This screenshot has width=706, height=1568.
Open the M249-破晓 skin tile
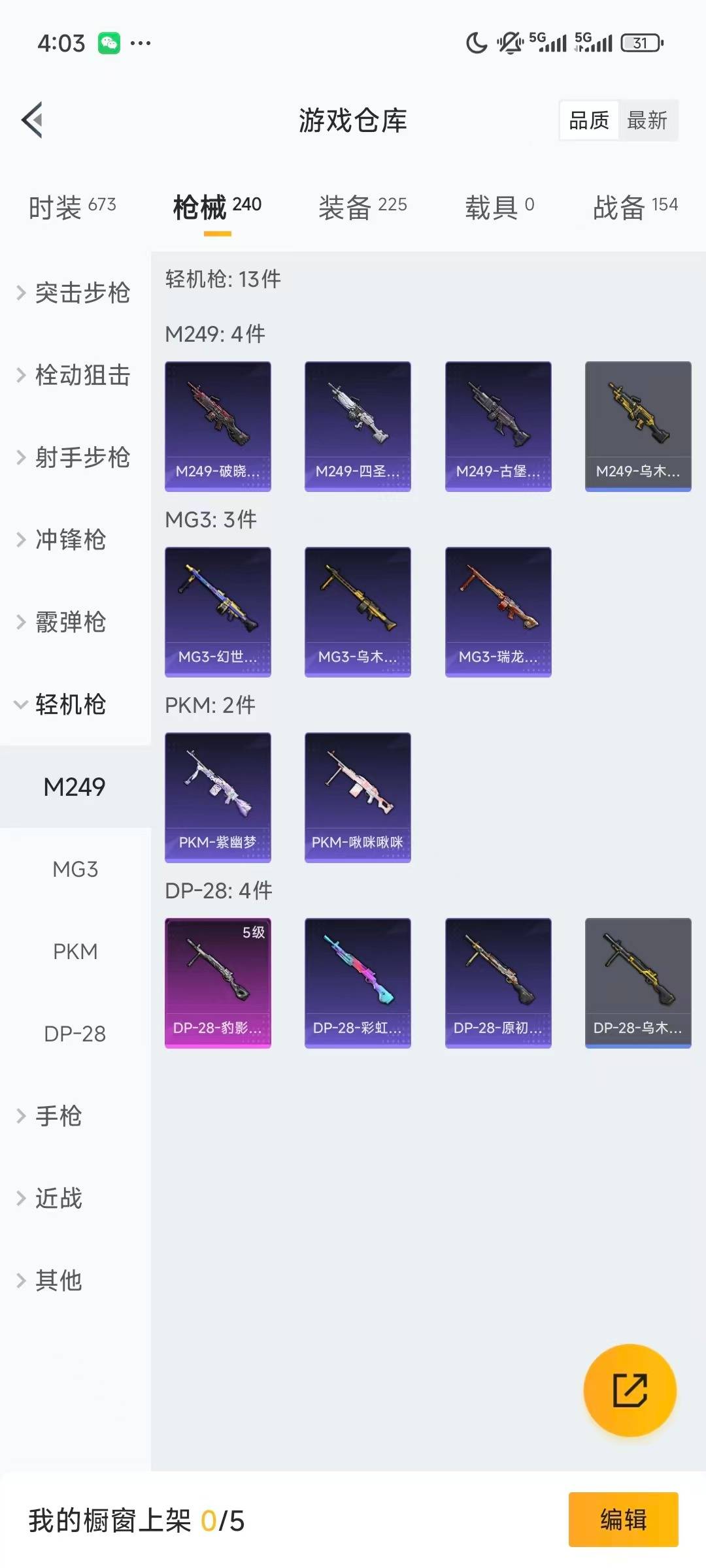(218, 426)
